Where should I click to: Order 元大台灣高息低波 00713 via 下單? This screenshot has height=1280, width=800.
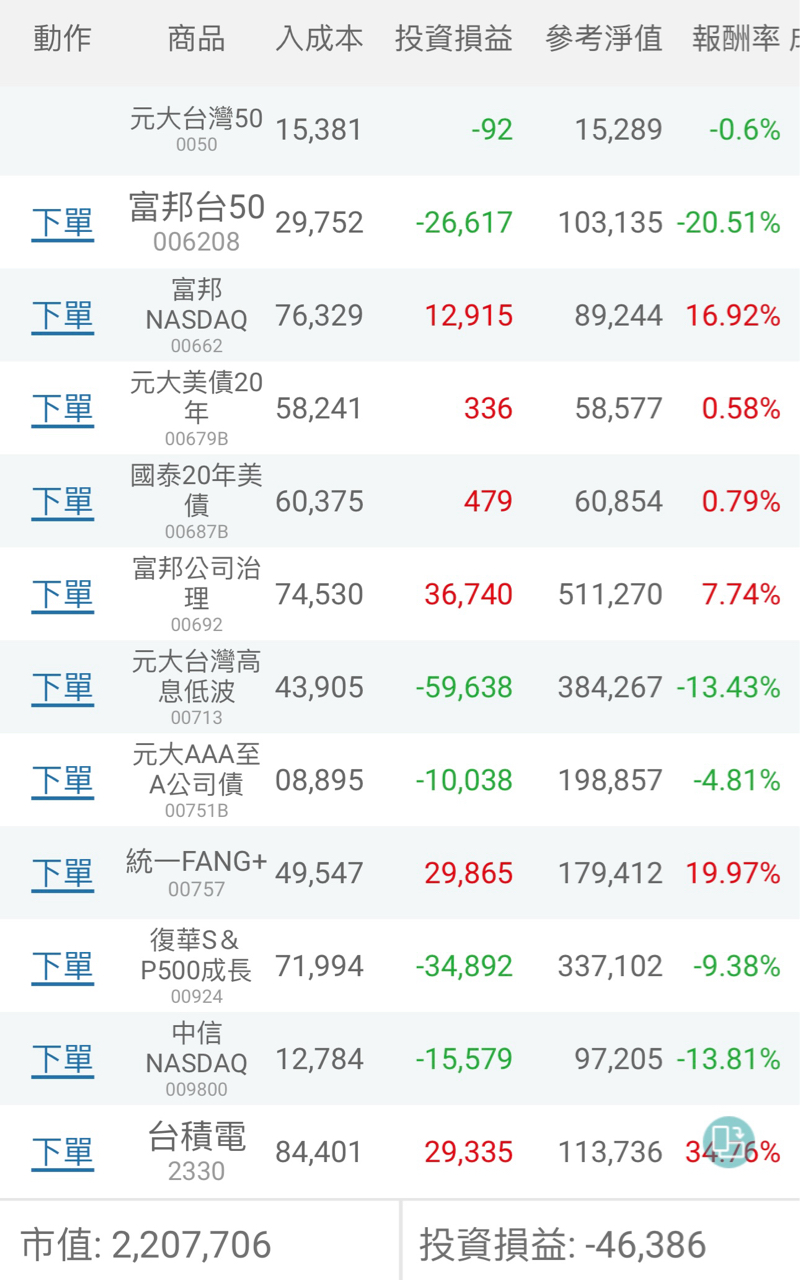[x=62, y=687]
